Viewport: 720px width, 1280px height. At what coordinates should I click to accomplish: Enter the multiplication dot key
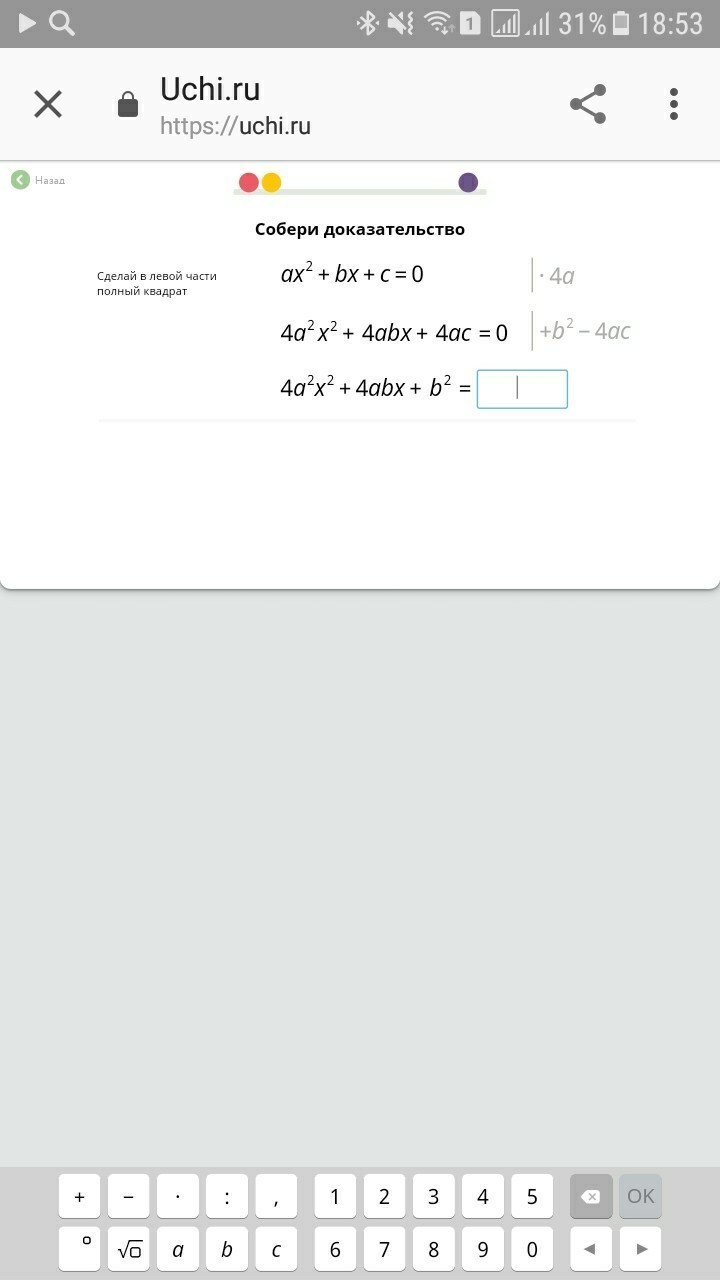[178, 1196]
